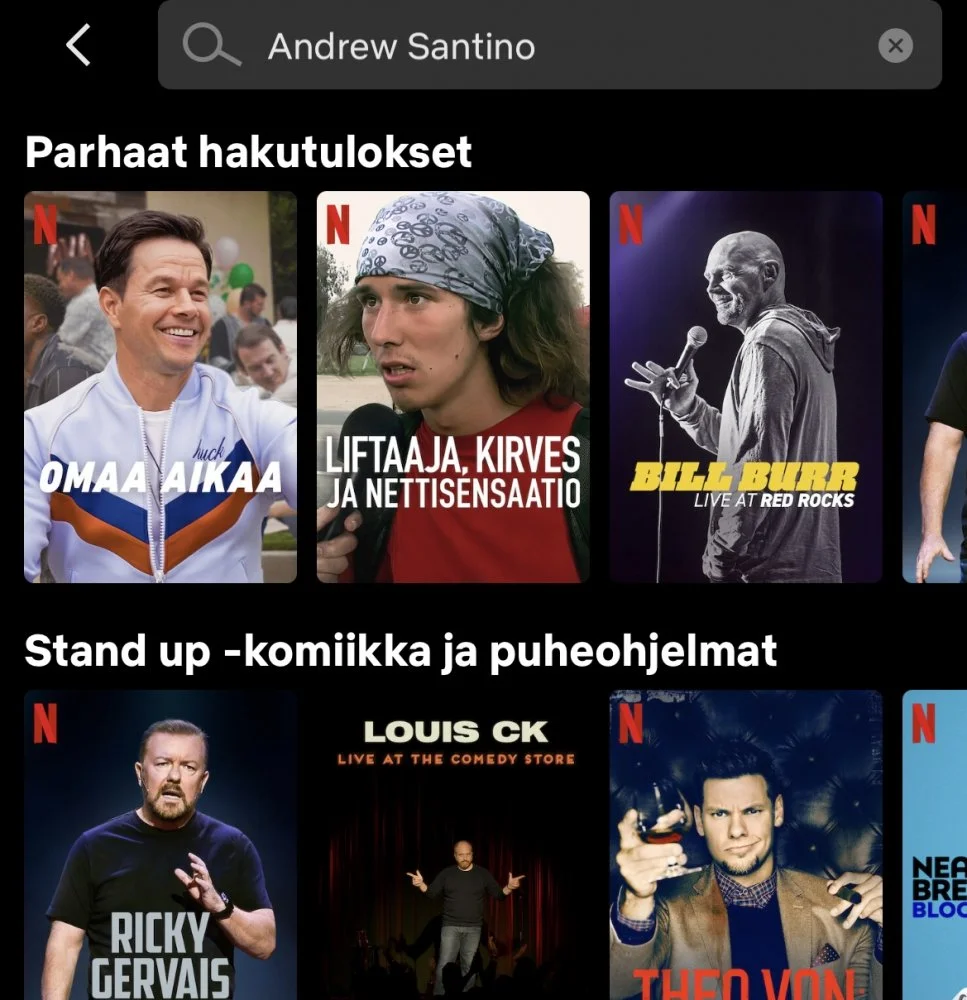Image resolution: width=967 pixels, height=1000 pixels.
Task: View Louis CK Live at the Comedy Store
Action: (x=453, y=845)
